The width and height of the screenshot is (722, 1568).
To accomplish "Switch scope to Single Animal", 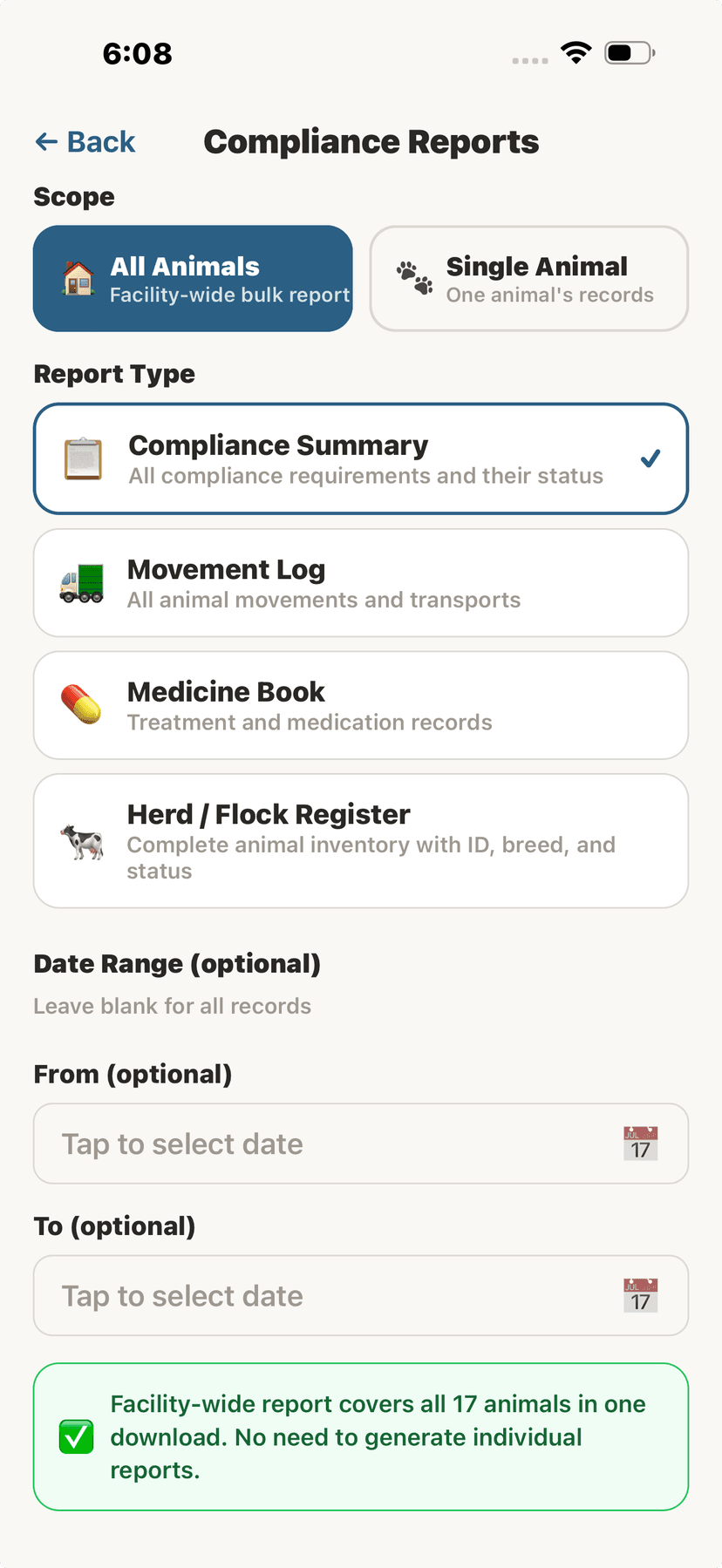I will pyautogui.click(x=528, y=277).
